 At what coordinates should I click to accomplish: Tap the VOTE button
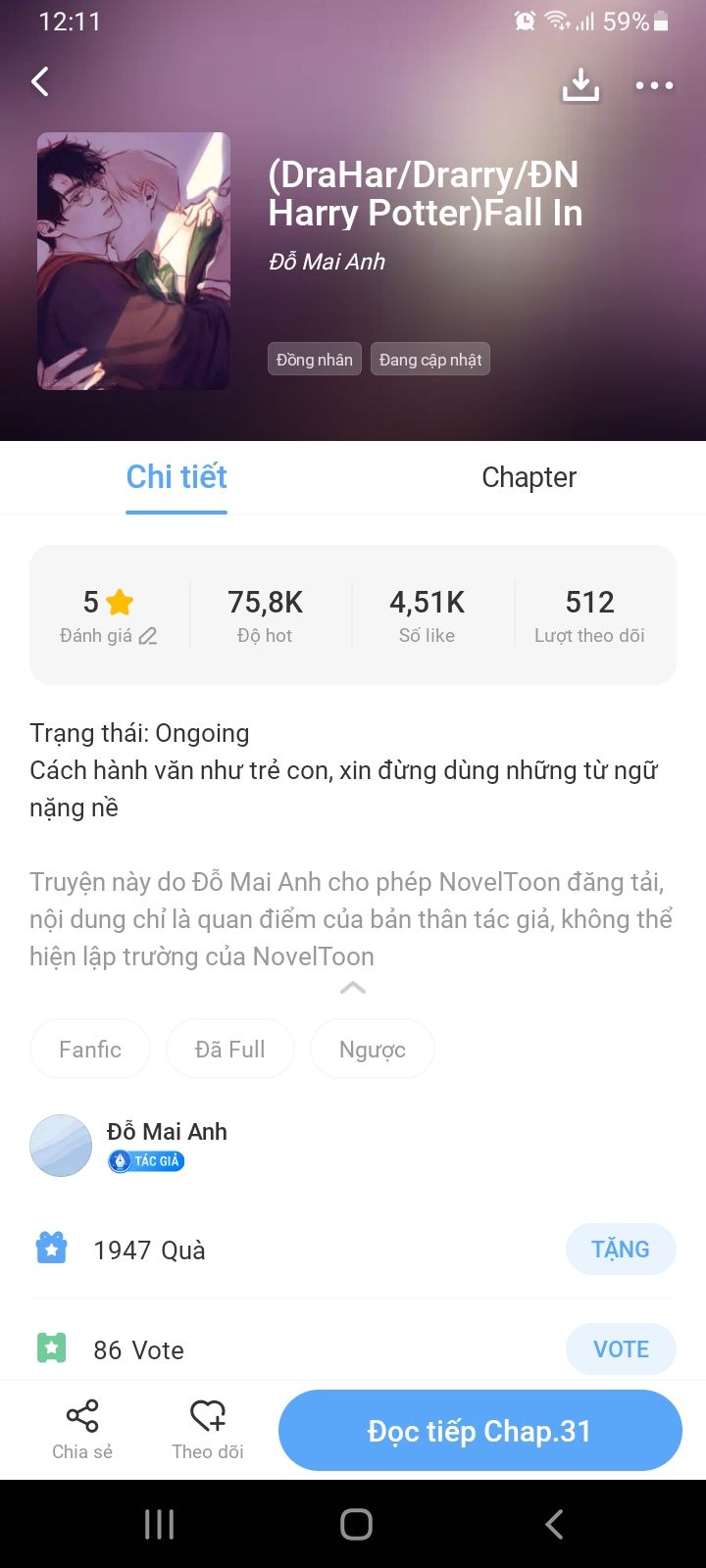620,1349
